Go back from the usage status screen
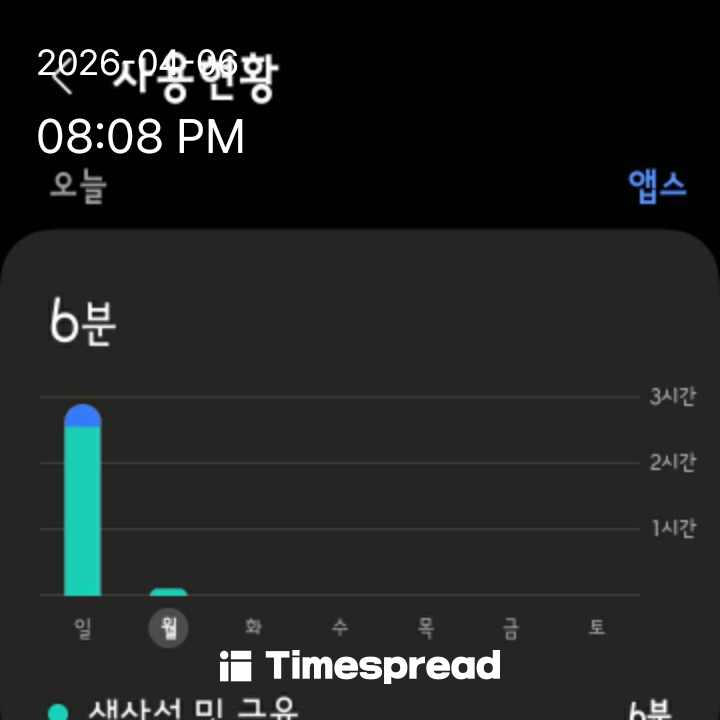This screenshot has width=720, height=720. (62, 80)
